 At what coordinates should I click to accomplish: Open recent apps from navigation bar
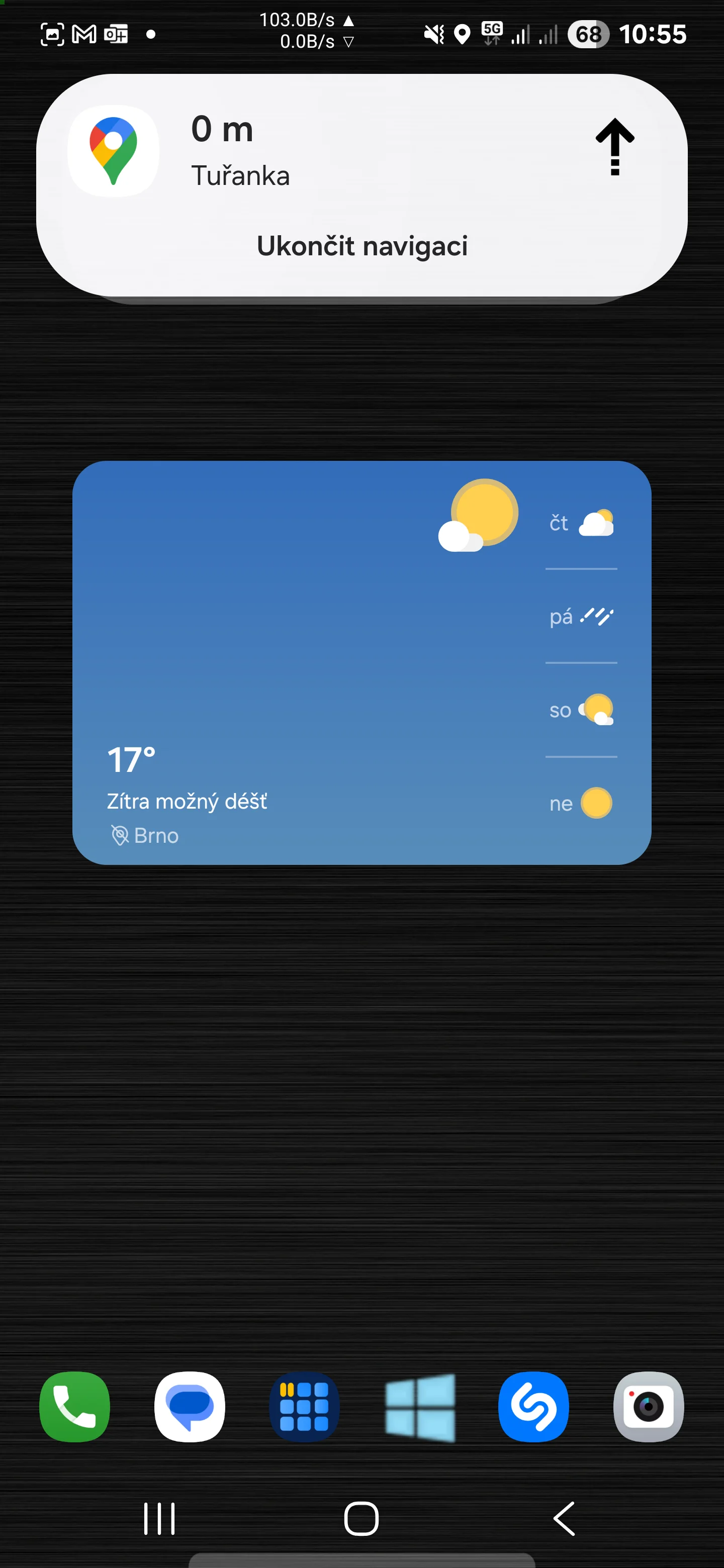[159, 1519]
